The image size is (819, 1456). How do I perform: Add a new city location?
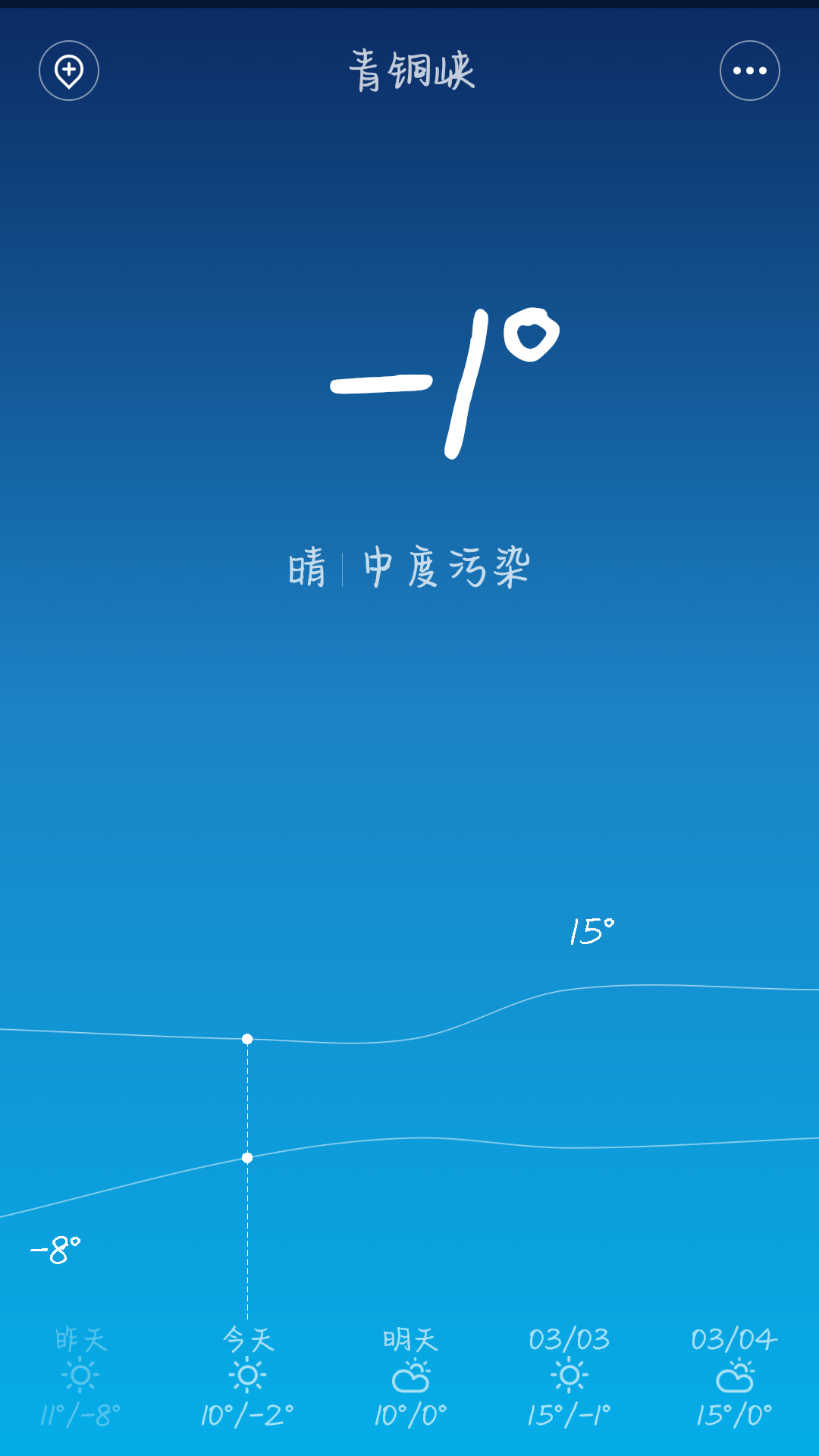tap(69, 71)
